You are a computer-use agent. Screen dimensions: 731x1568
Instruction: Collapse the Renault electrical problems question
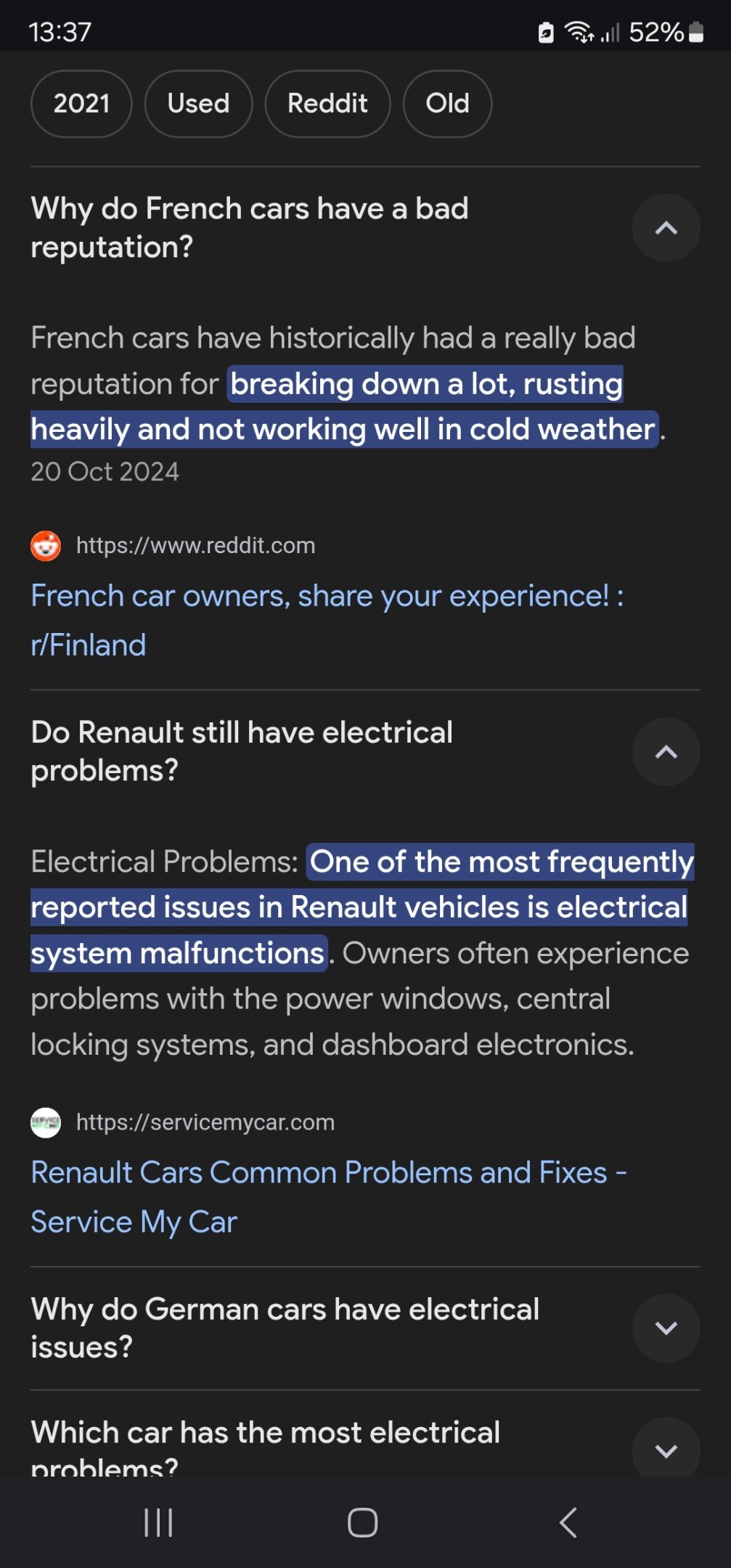coord(666,751)
